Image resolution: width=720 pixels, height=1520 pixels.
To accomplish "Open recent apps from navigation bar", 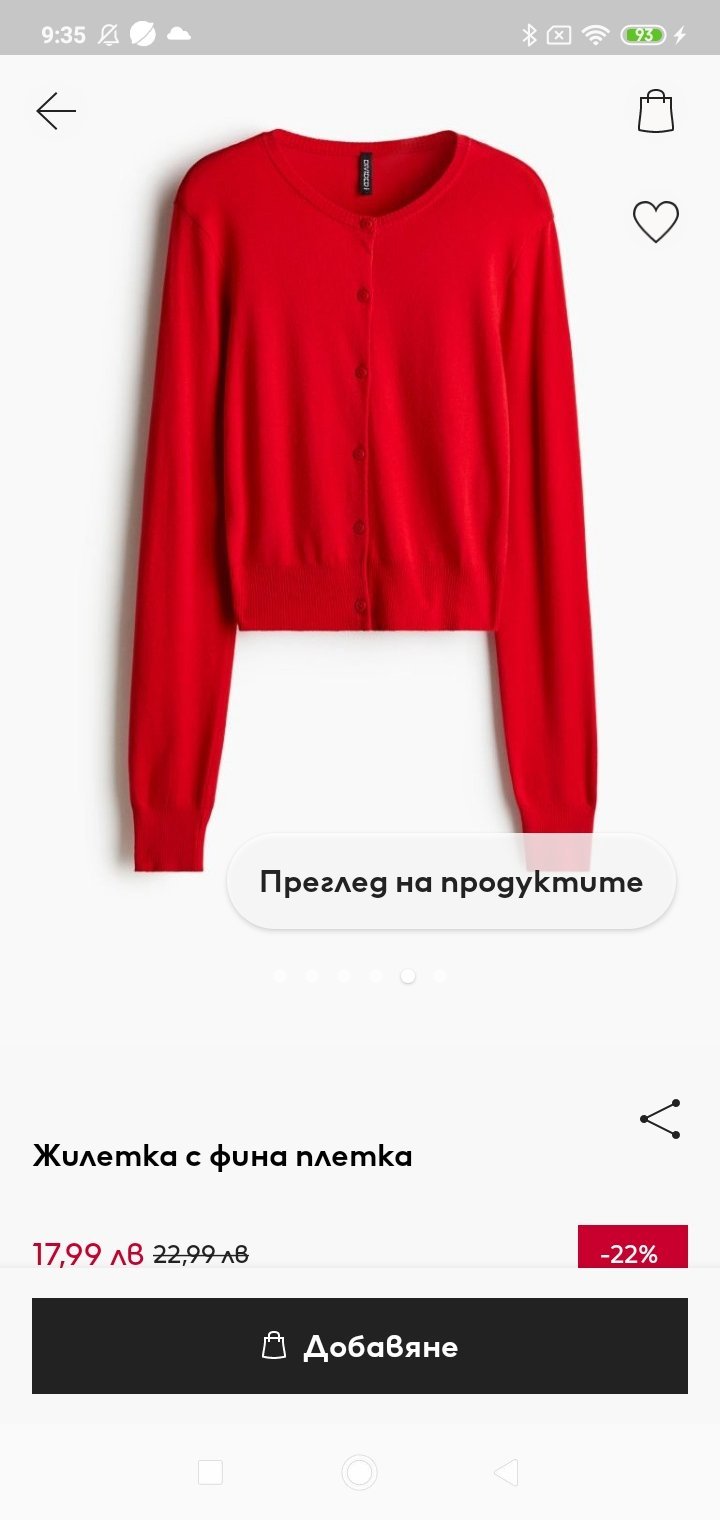I will (210, 1472).
